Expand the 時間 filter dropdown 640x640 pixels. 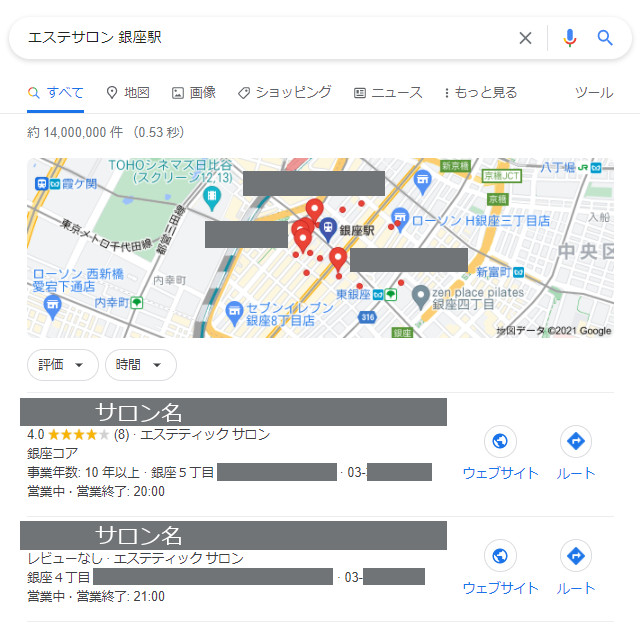tap(140, 365)
